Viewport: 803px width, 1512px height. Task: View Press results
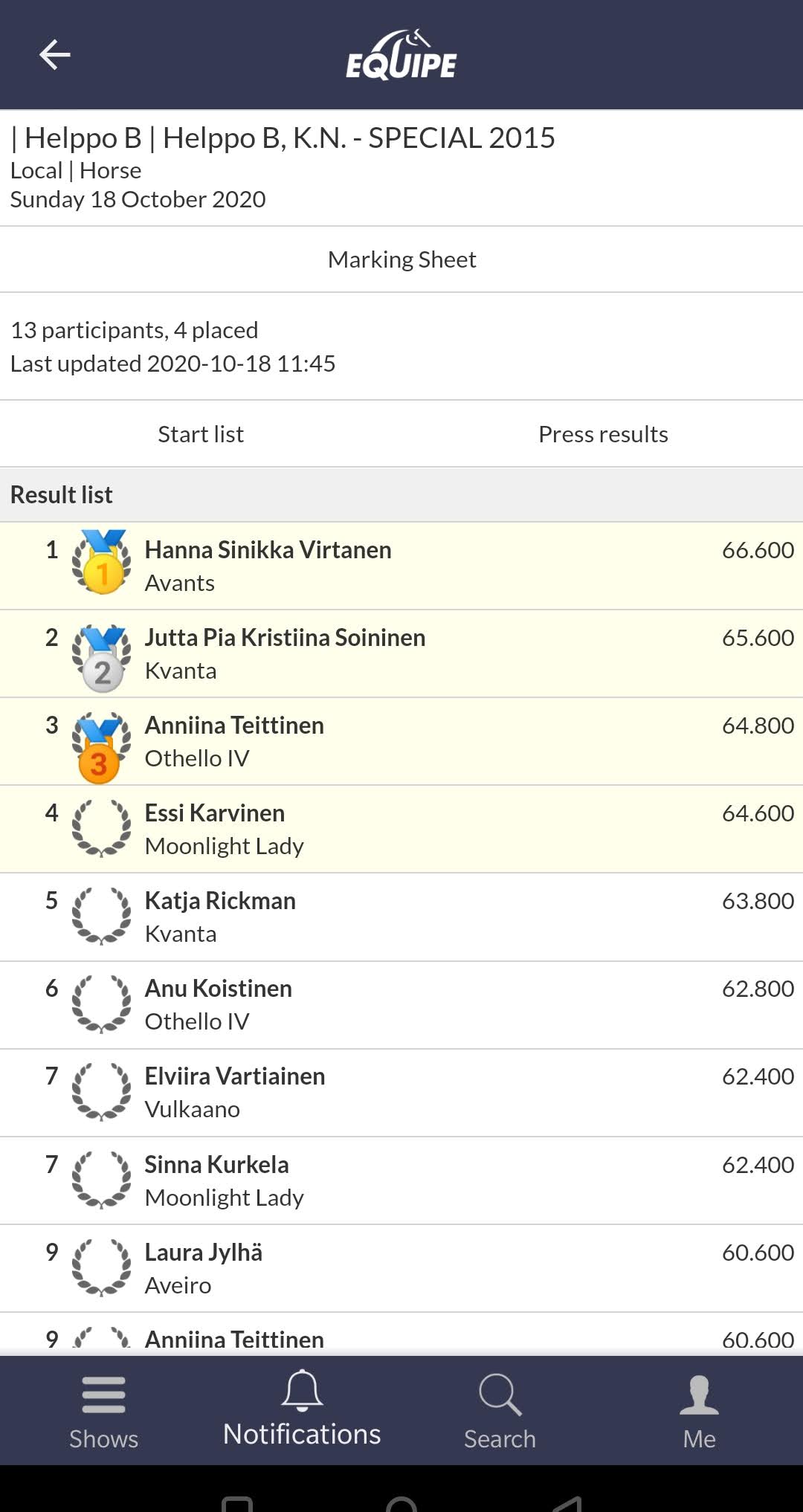click(x=603, y=434)
